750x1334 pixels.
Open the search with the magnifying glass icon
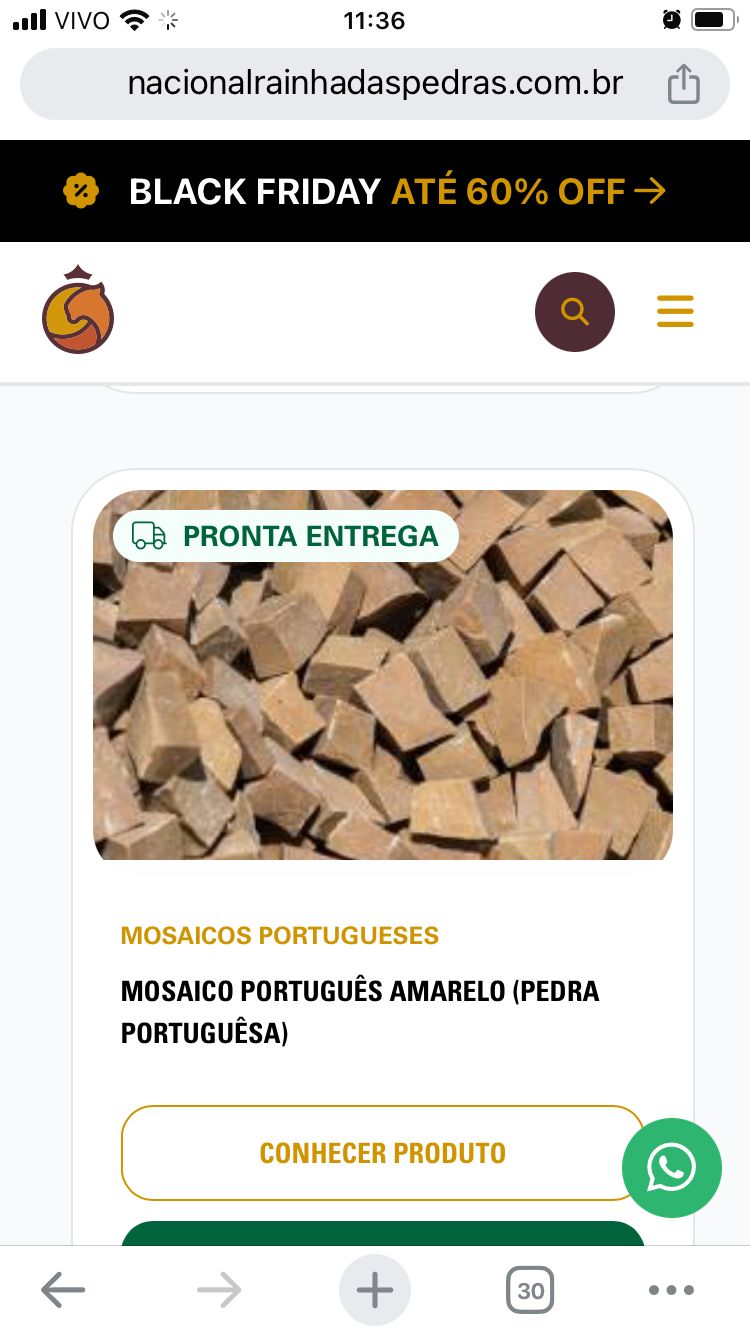[575, 311]
